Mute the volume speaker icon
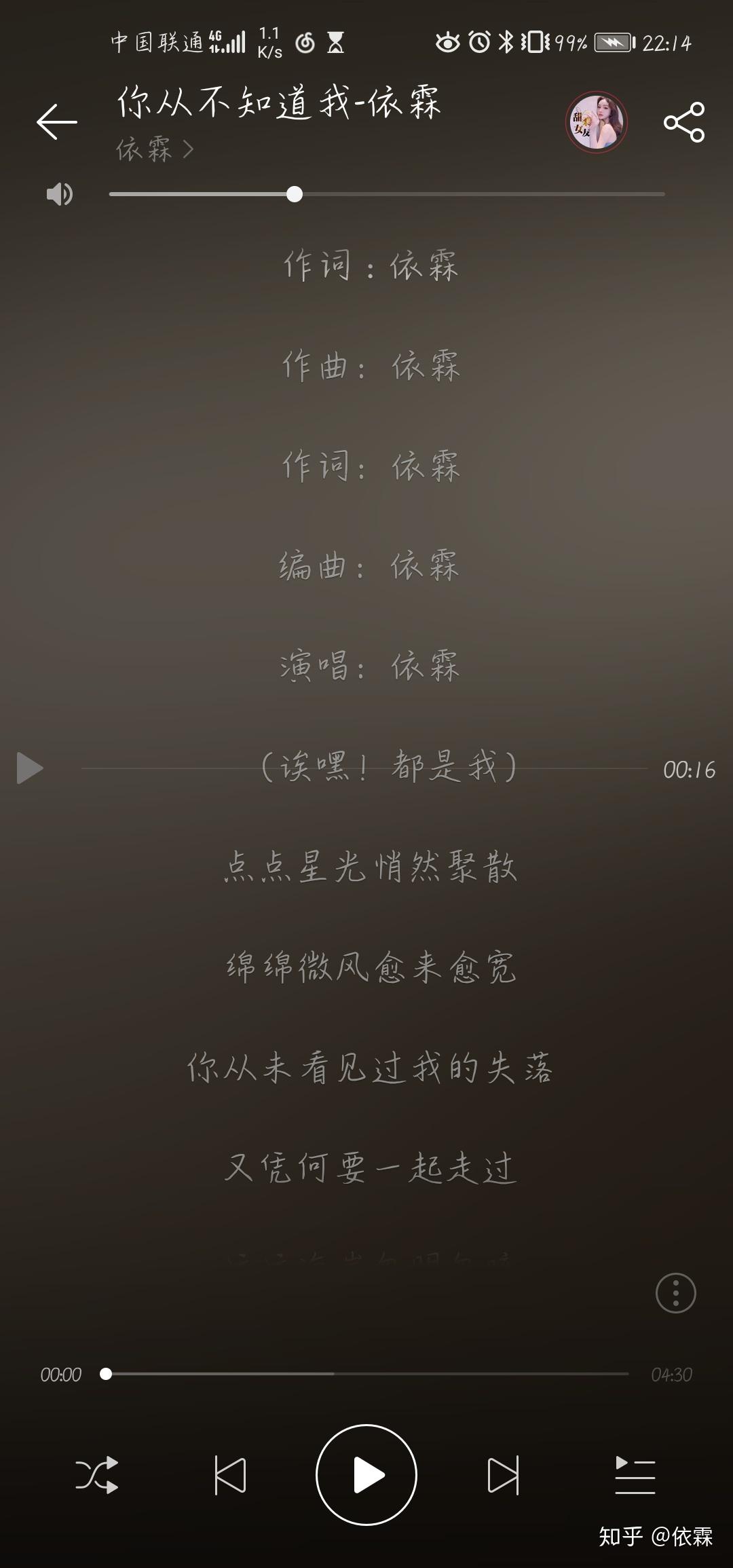Viewport: 733px width, 1568px height. point(59,195)
